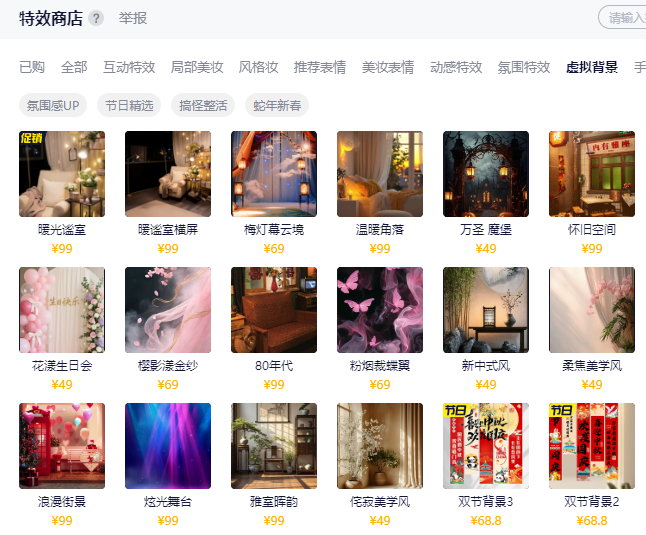646x535 pixels.
Task: Switch to the 全部 tab
Action: pyautogui.click(x=74, y=67)
